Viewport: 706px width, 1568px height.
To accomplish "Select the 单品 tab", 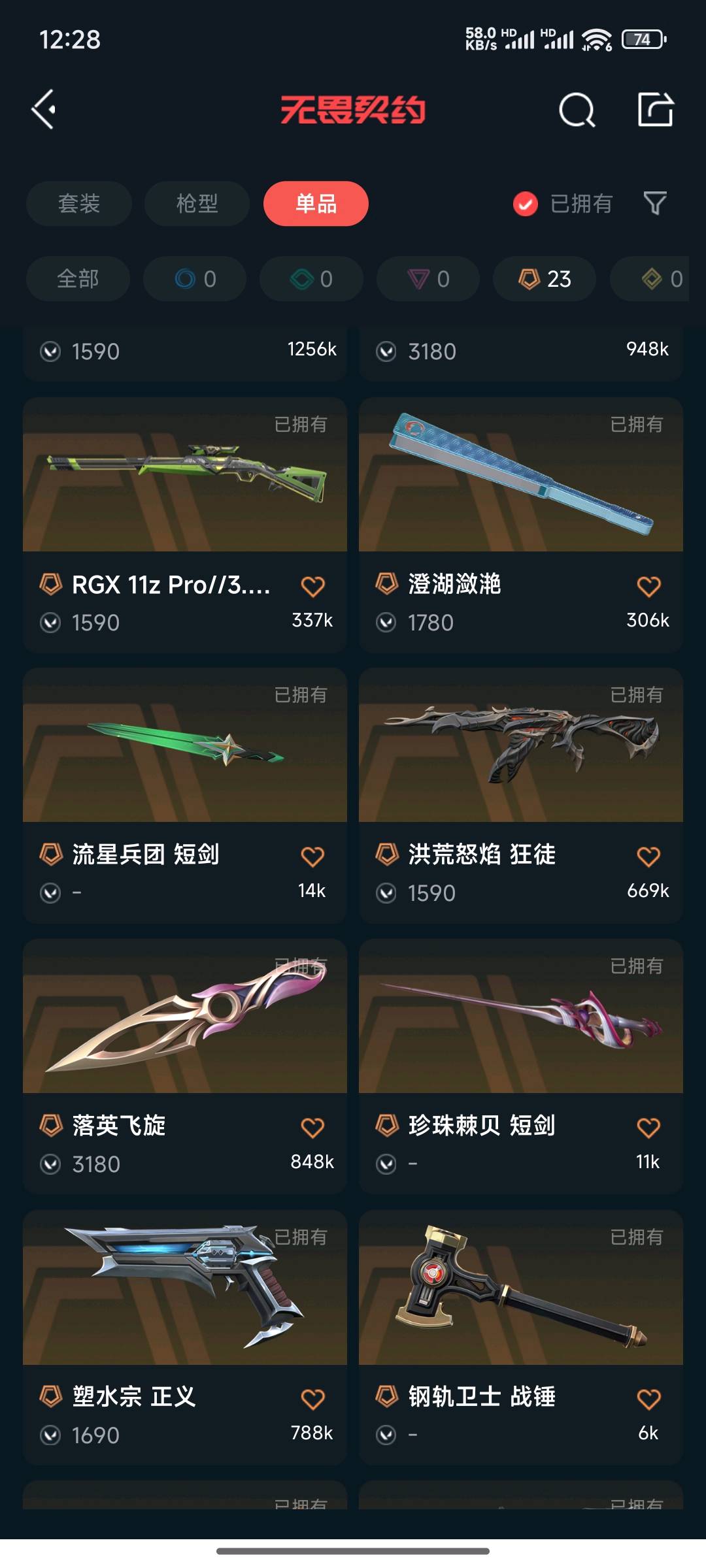I will (316, 204).
